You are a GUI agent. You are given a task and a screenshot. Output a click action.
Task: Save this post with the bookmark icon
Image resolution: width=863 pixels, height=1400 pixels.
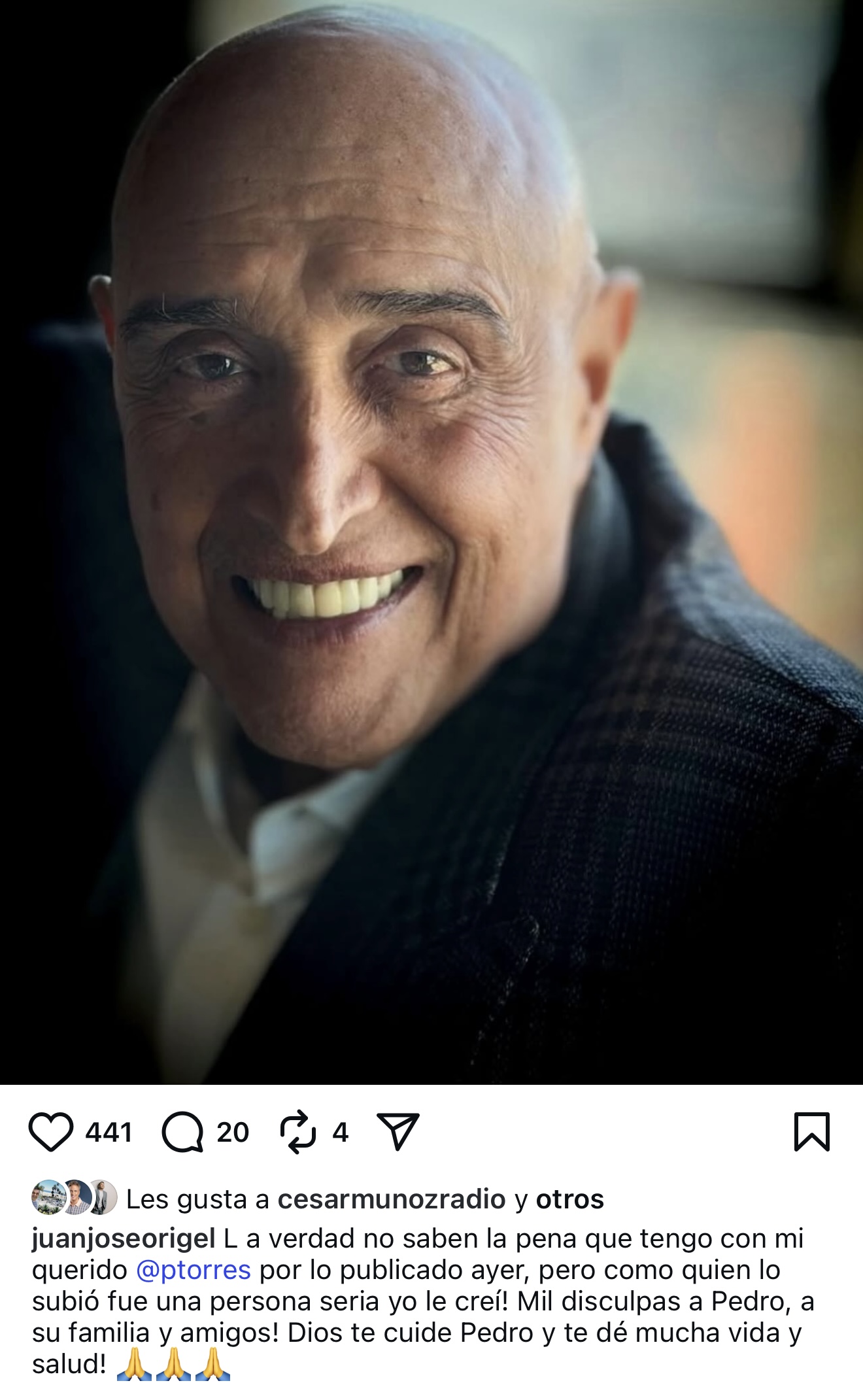click(811, 1132)
